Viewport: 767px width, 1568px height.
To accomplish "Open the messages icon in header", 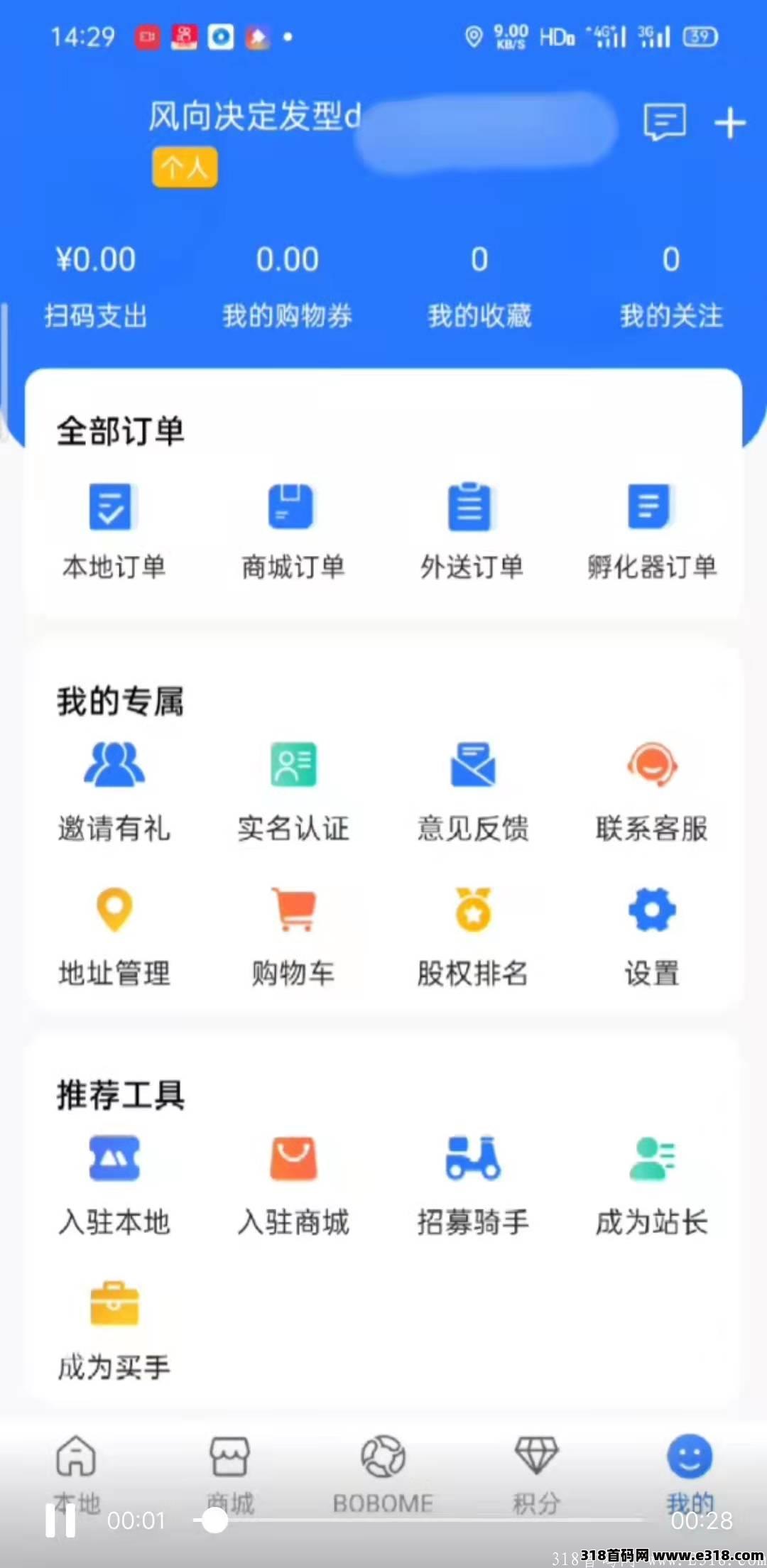I will pos(665,122).
